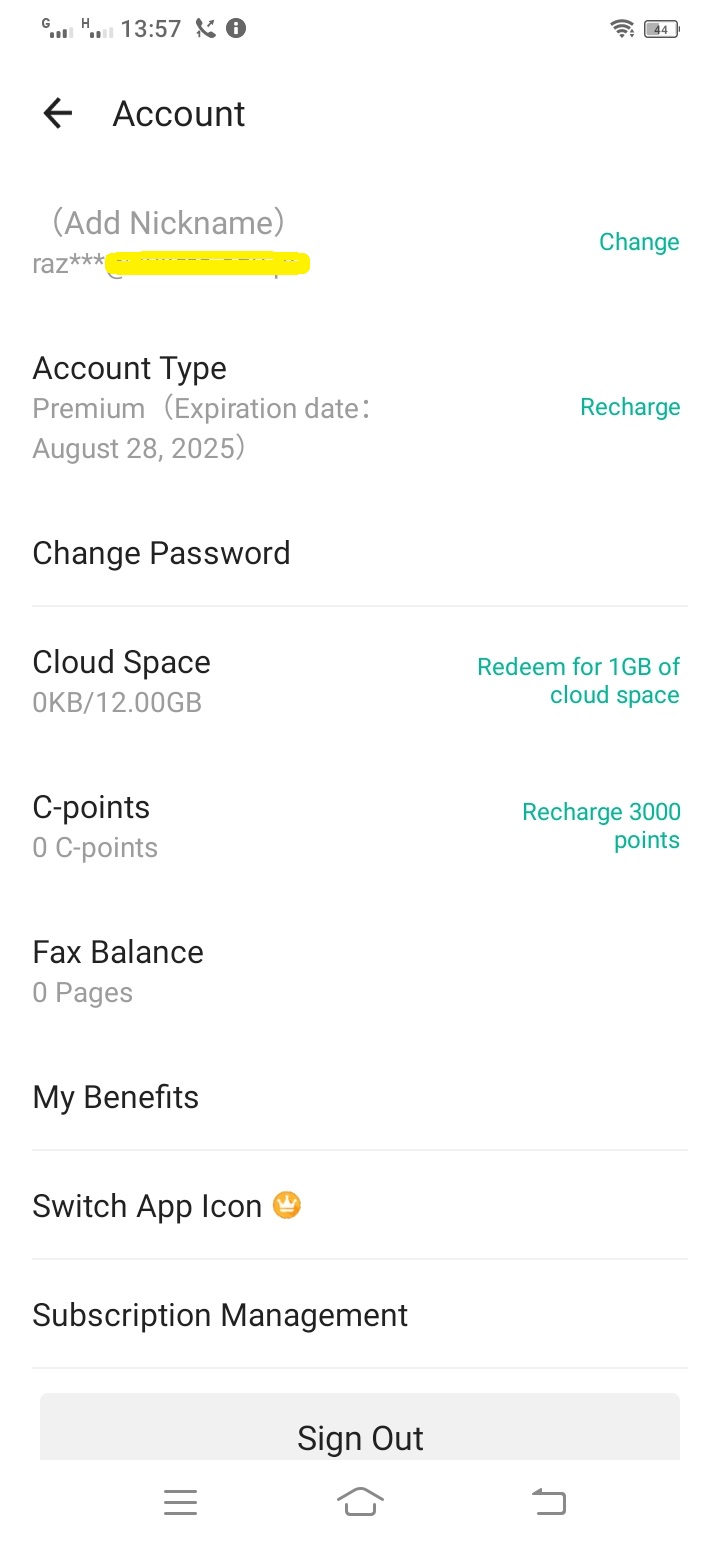Screen dimensions: 720x1544
Task: Sign out of the account
Action: [360, 1427]
